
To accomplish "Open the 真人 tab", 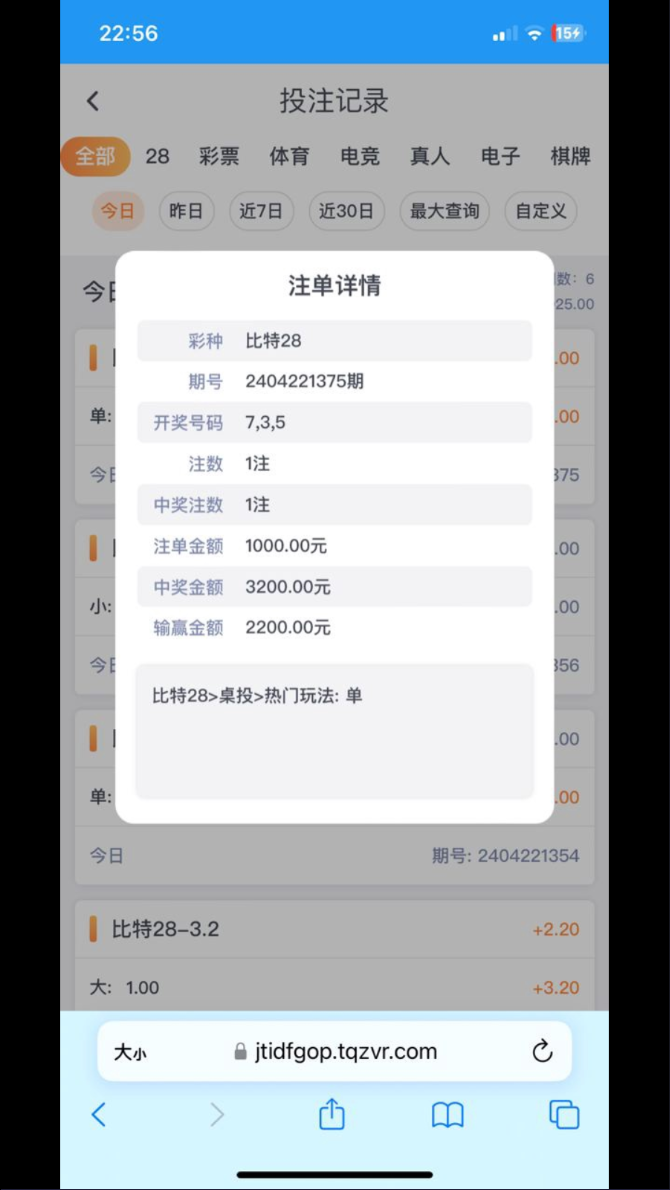I will pyautogui.click(x=430, y=157).
